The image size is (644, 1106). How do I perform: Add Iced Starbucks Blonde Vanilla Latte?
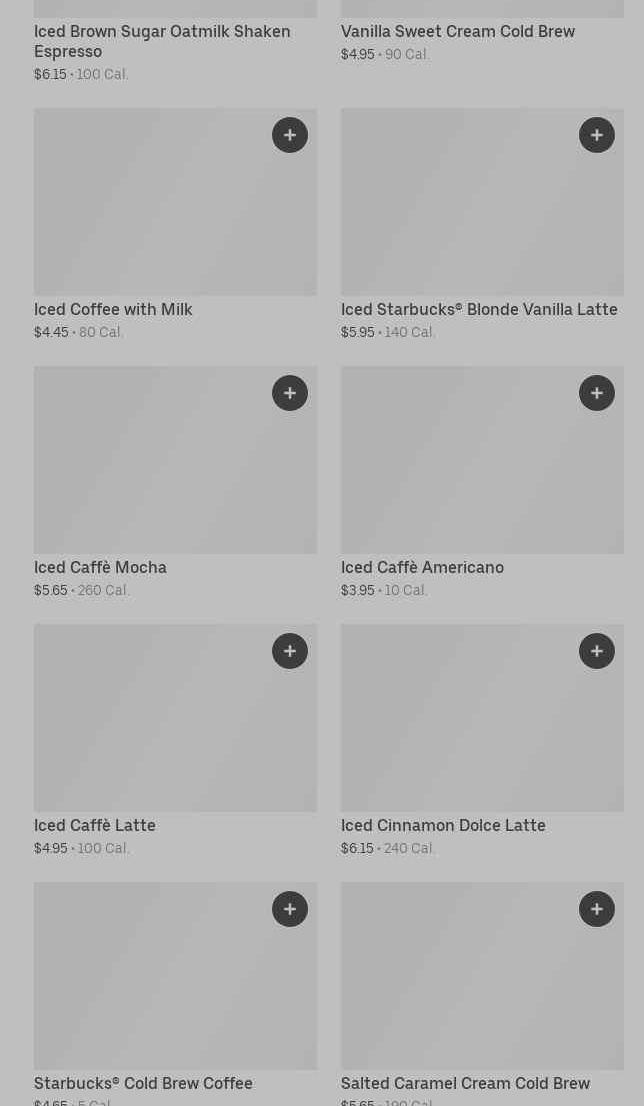pyautogui.click(x=597, y=135)
